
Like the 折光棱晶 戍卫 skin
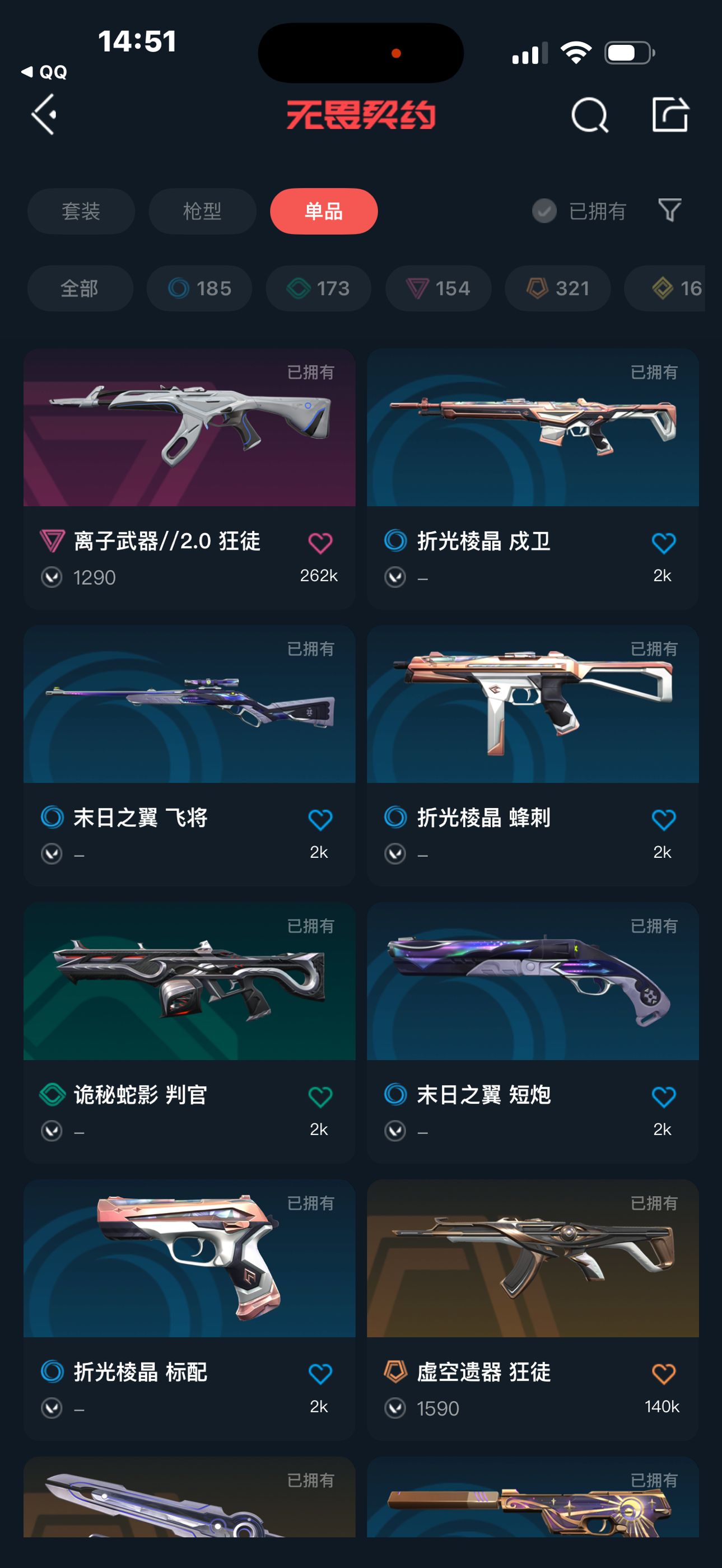[663, 542]
